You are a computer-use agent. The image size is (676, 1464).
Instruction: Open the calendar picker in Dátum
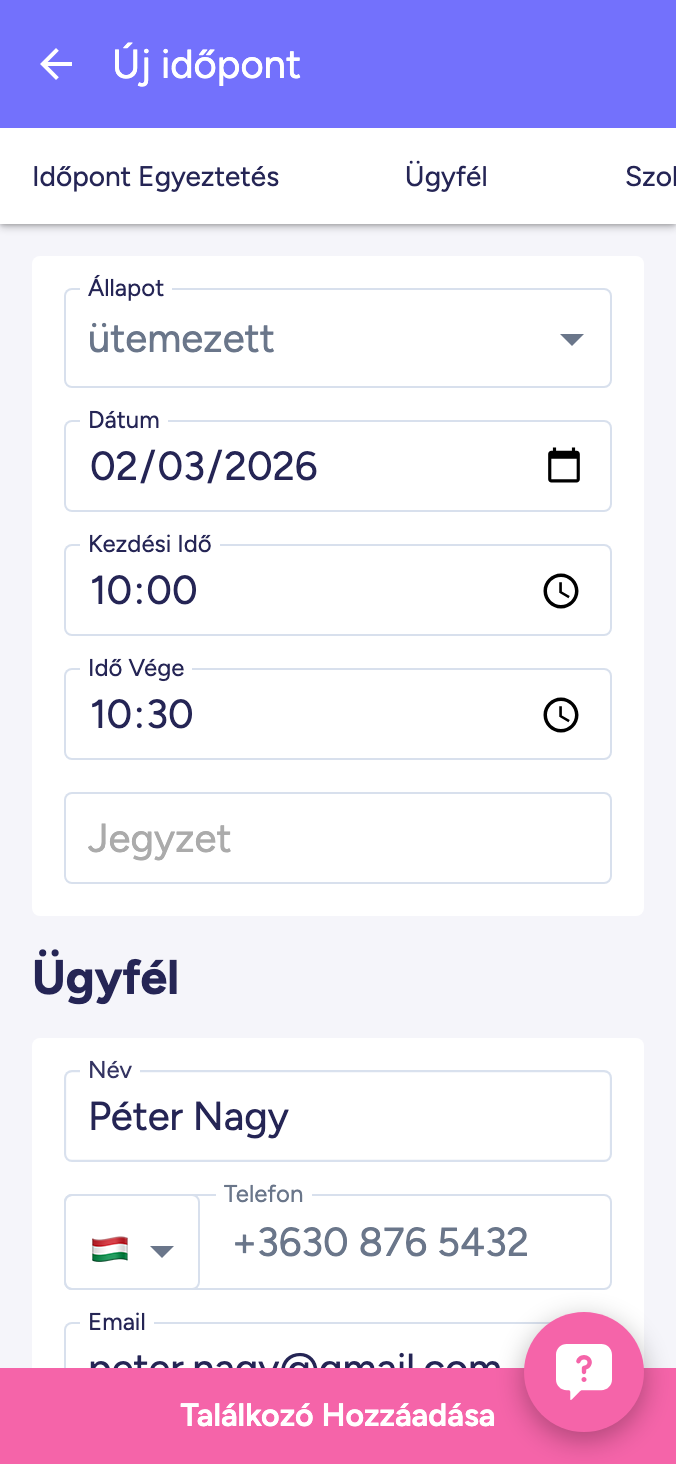[564, 466]
